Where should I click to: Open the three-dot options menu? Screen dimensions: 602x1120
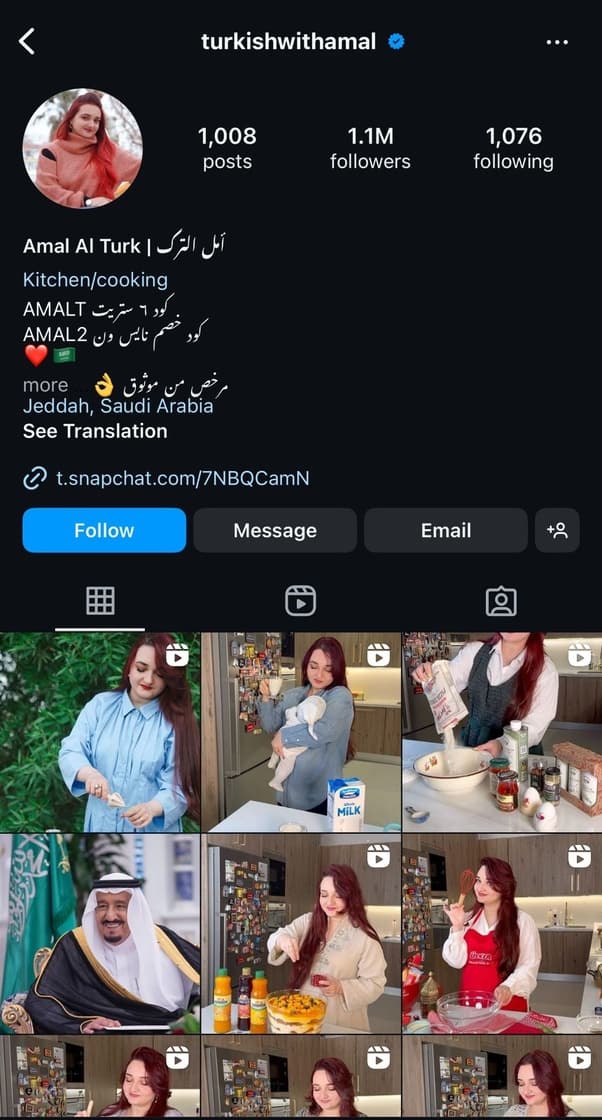[557, 42]
